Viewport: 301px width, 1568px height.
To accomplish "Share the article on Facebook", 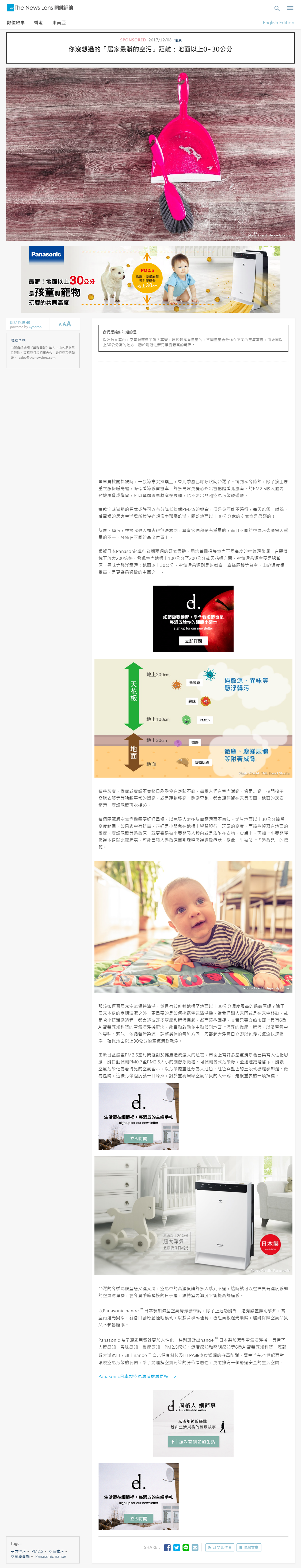I will tap(167, 1547).
